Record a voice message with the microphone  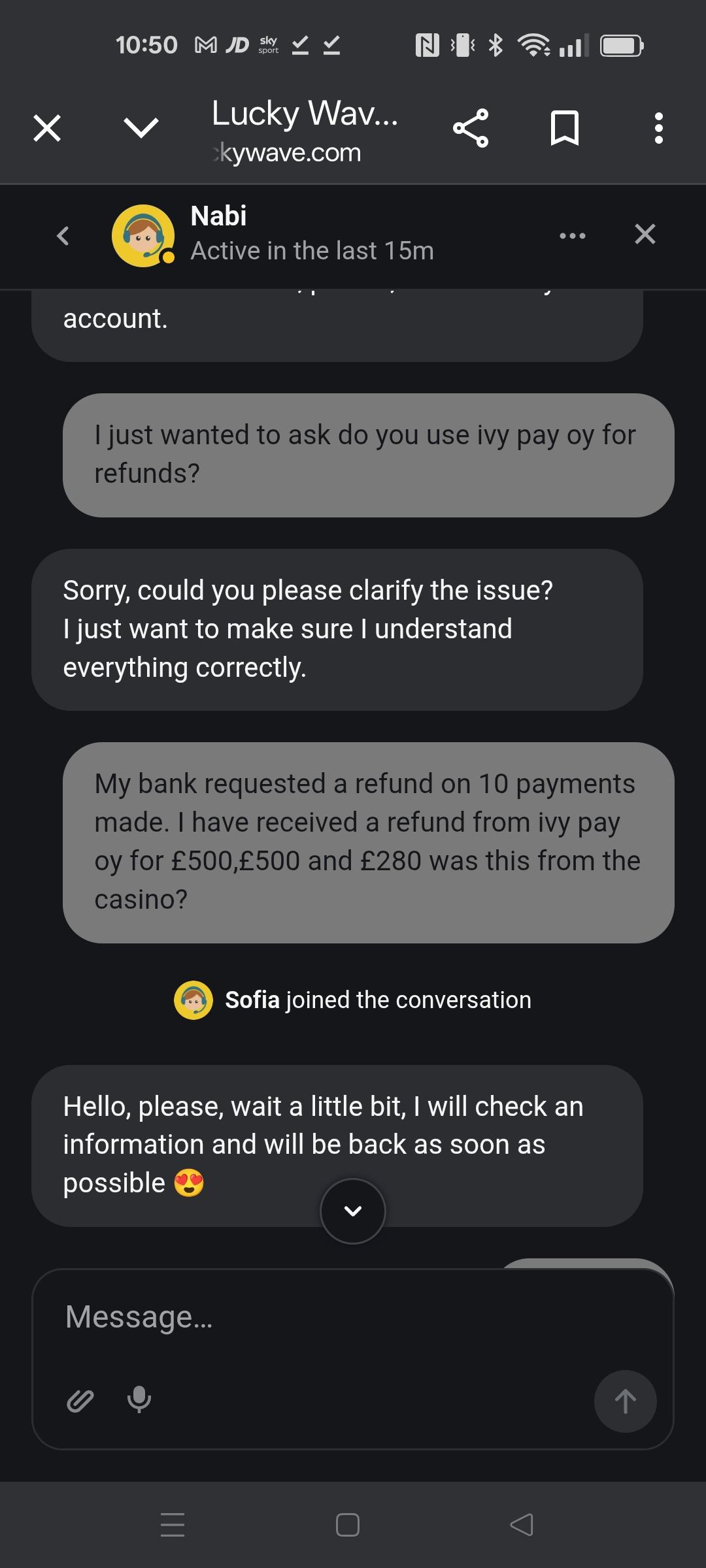[x=139, y=1399]
